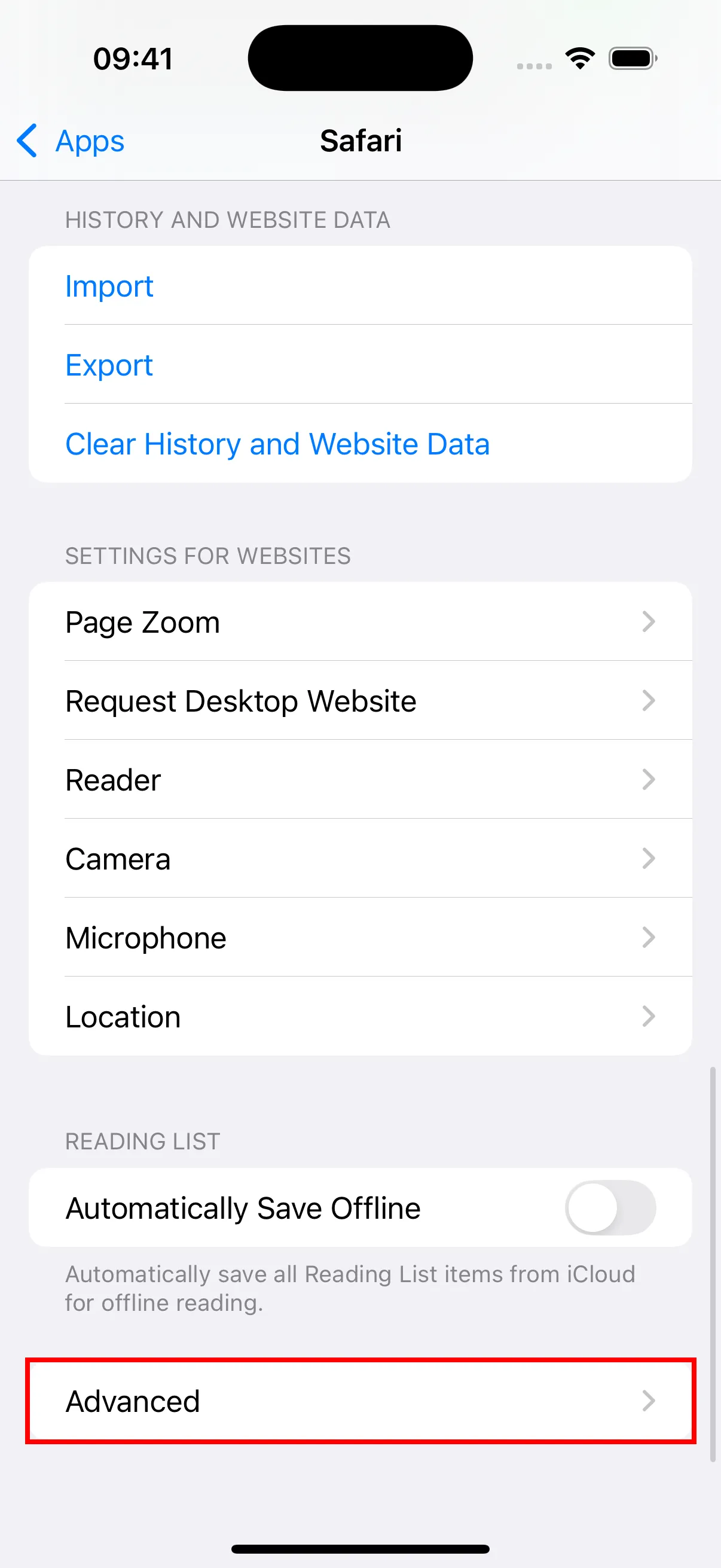This screenshot has height=1568, width=721.
Task: Open Request Desktop Website settings
Action: pos(360,701)
